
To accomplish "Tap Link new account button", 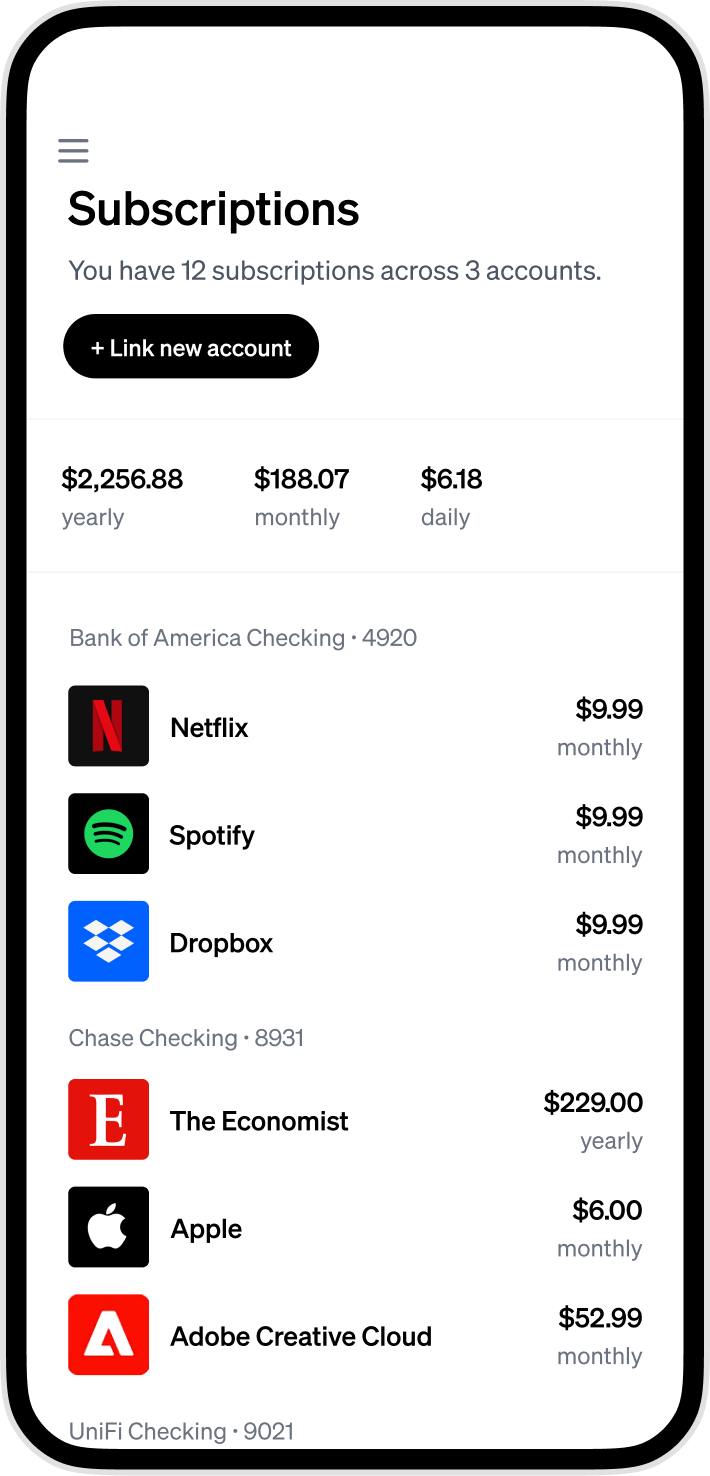I will pyautogui.click(x=191, y=347).
